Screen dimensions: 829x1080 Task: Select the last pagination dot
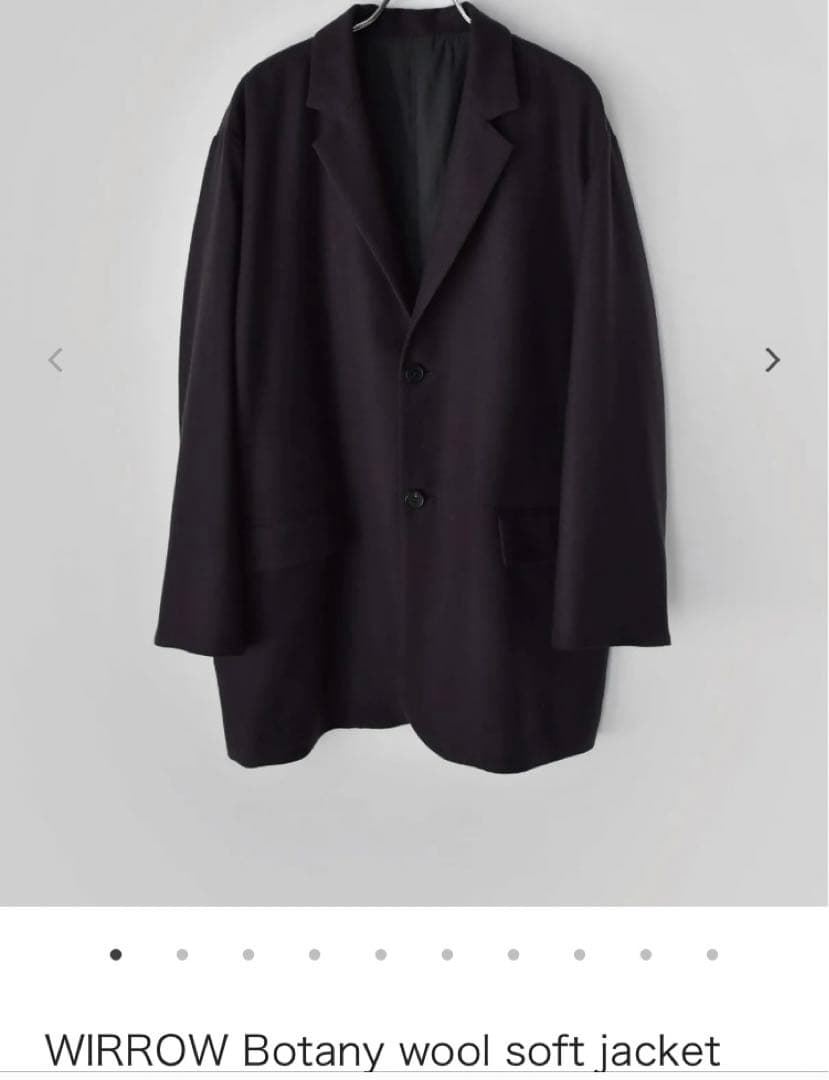[710, 955]
